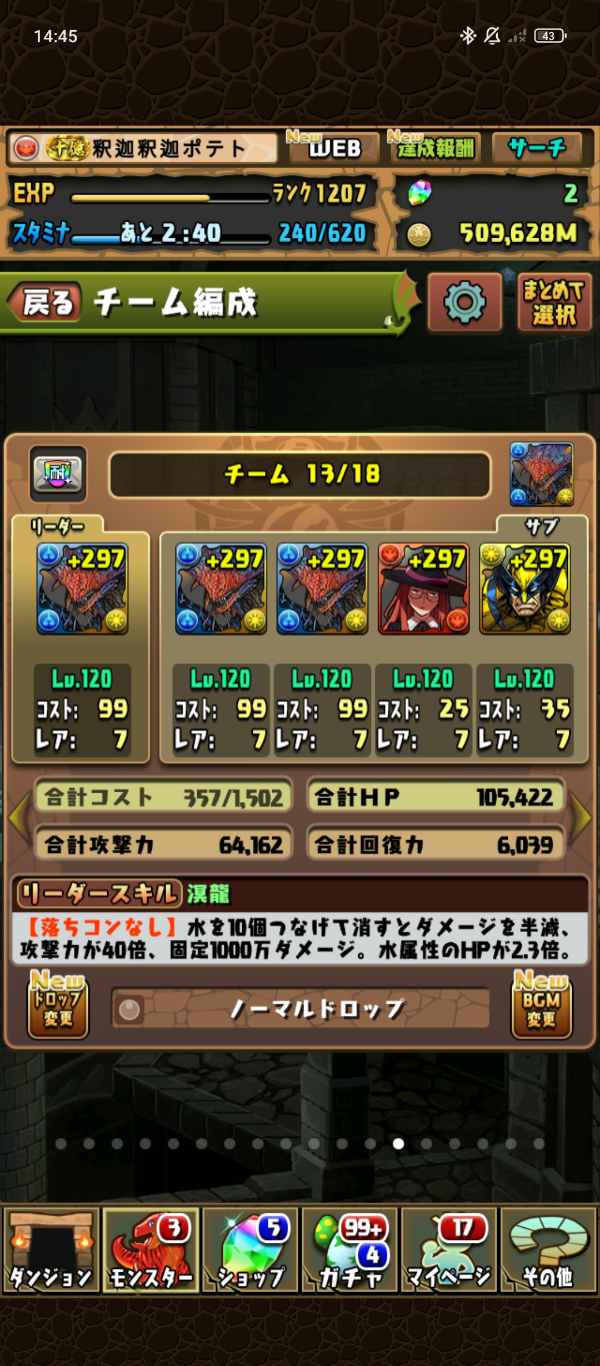Show previous team with left arrow
600x1366 pixels.
coord(18,818)
